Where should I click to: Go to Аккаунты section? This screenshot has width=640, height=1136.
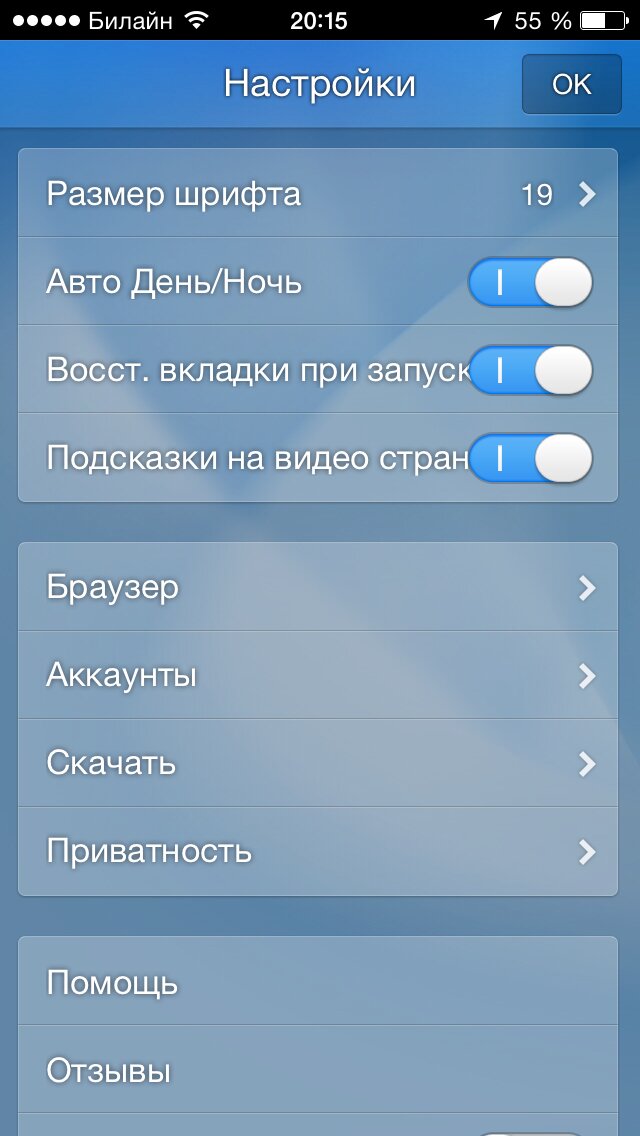[x=318, y=675]
